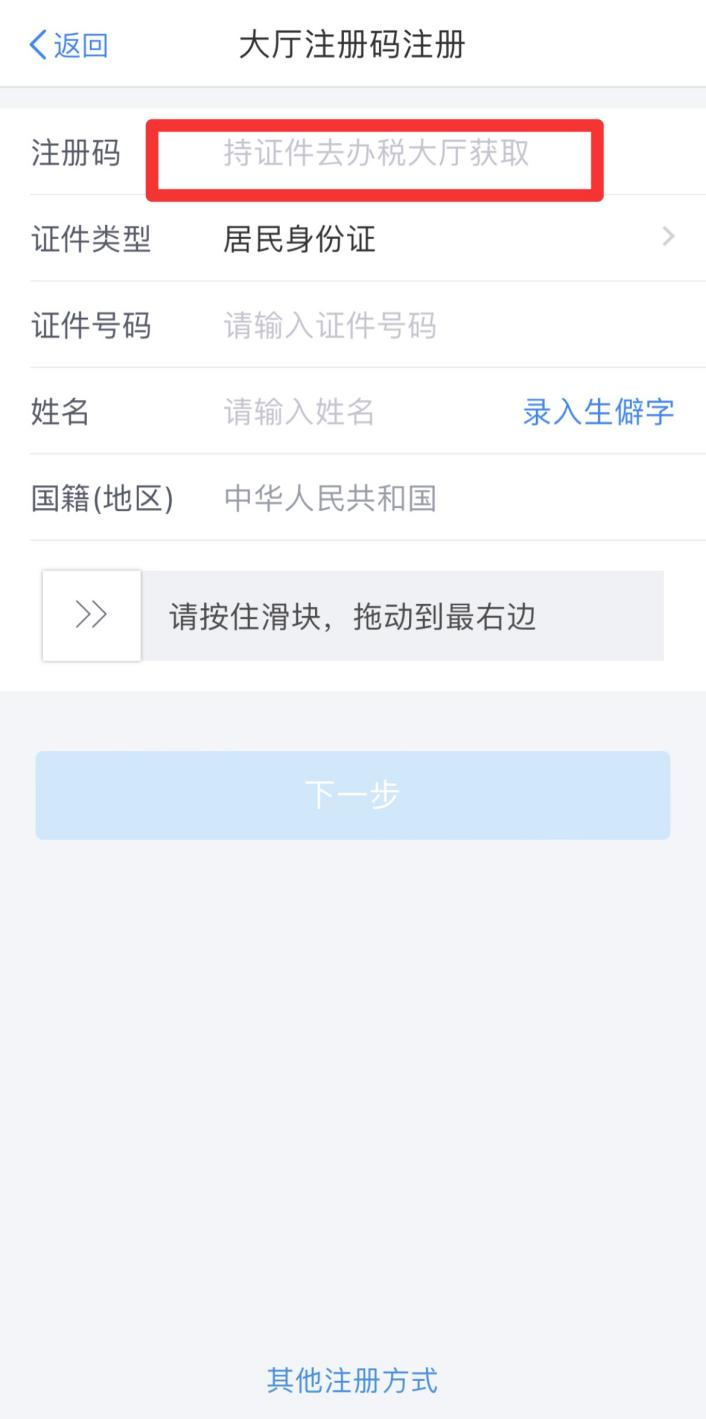This screenshot has width=706, height=1419.
Task: Go back using the 返回 button
Action: point(69,45)
